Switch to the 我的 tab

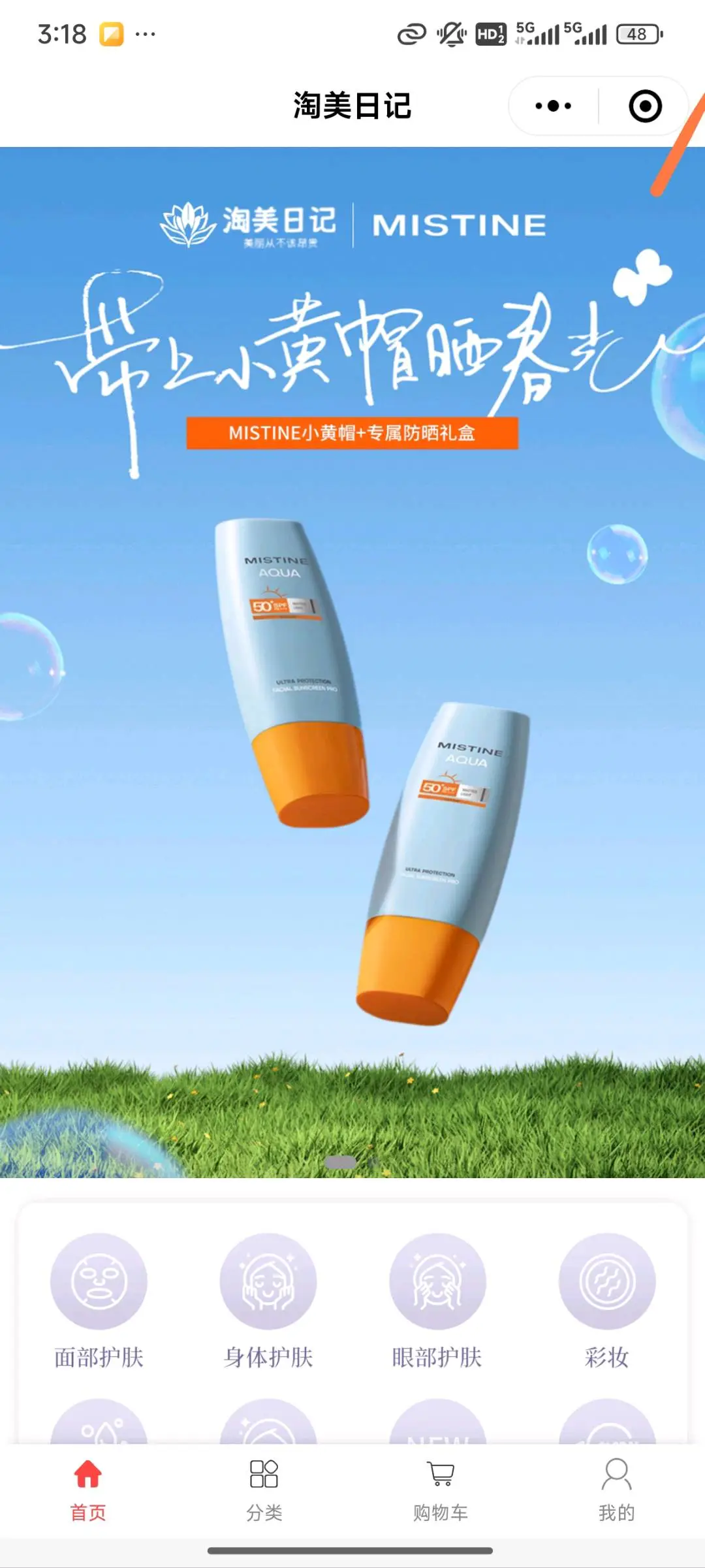[616, 1490]
